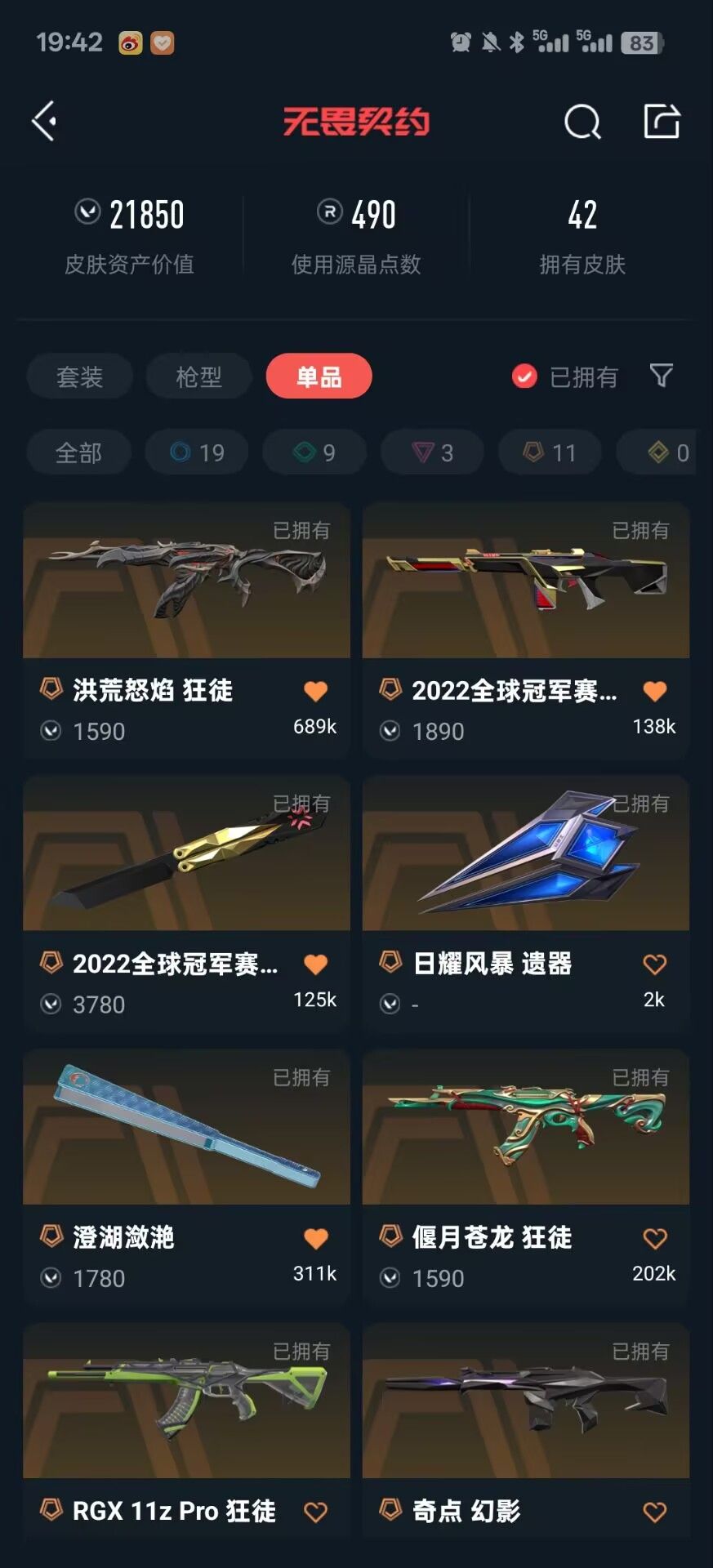This screenshot has height=1568, width=713.
Task: Like the RGX 11z Pro 狂徒 skin
Action: tap(315, 1512)
